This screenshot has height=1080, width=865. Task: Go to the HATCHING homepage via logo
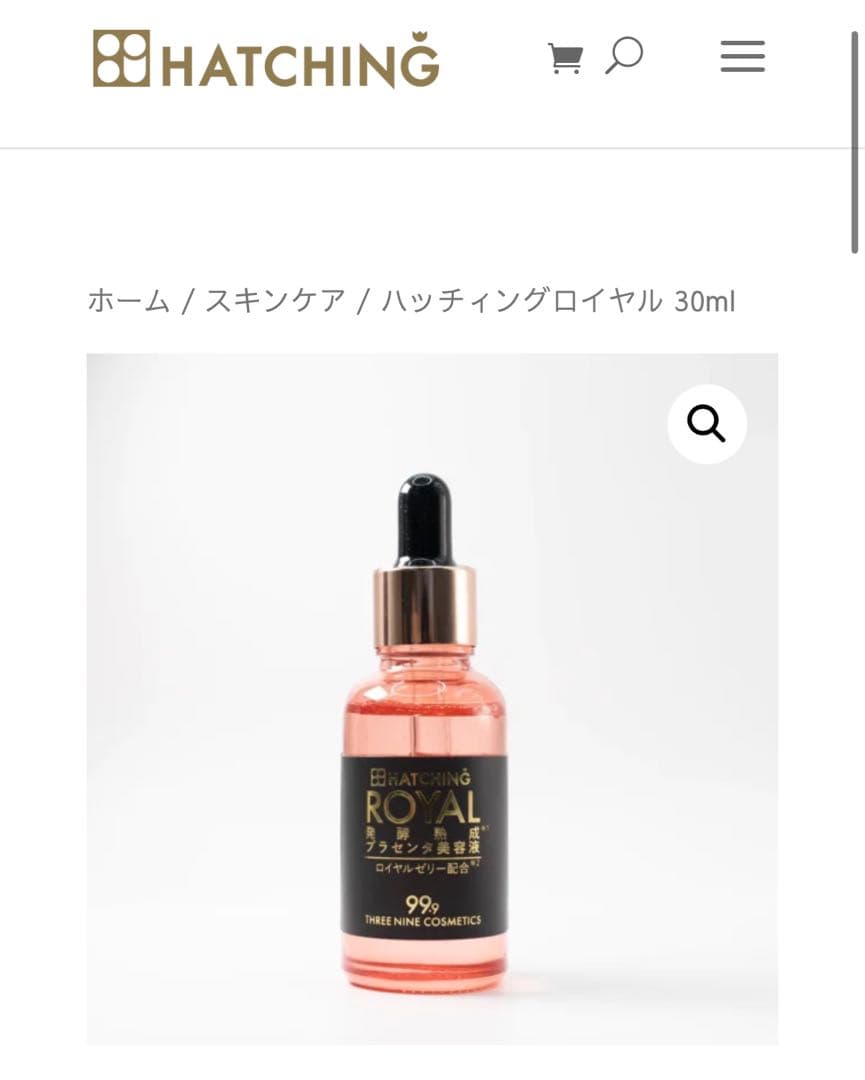(x=266, y=59)
